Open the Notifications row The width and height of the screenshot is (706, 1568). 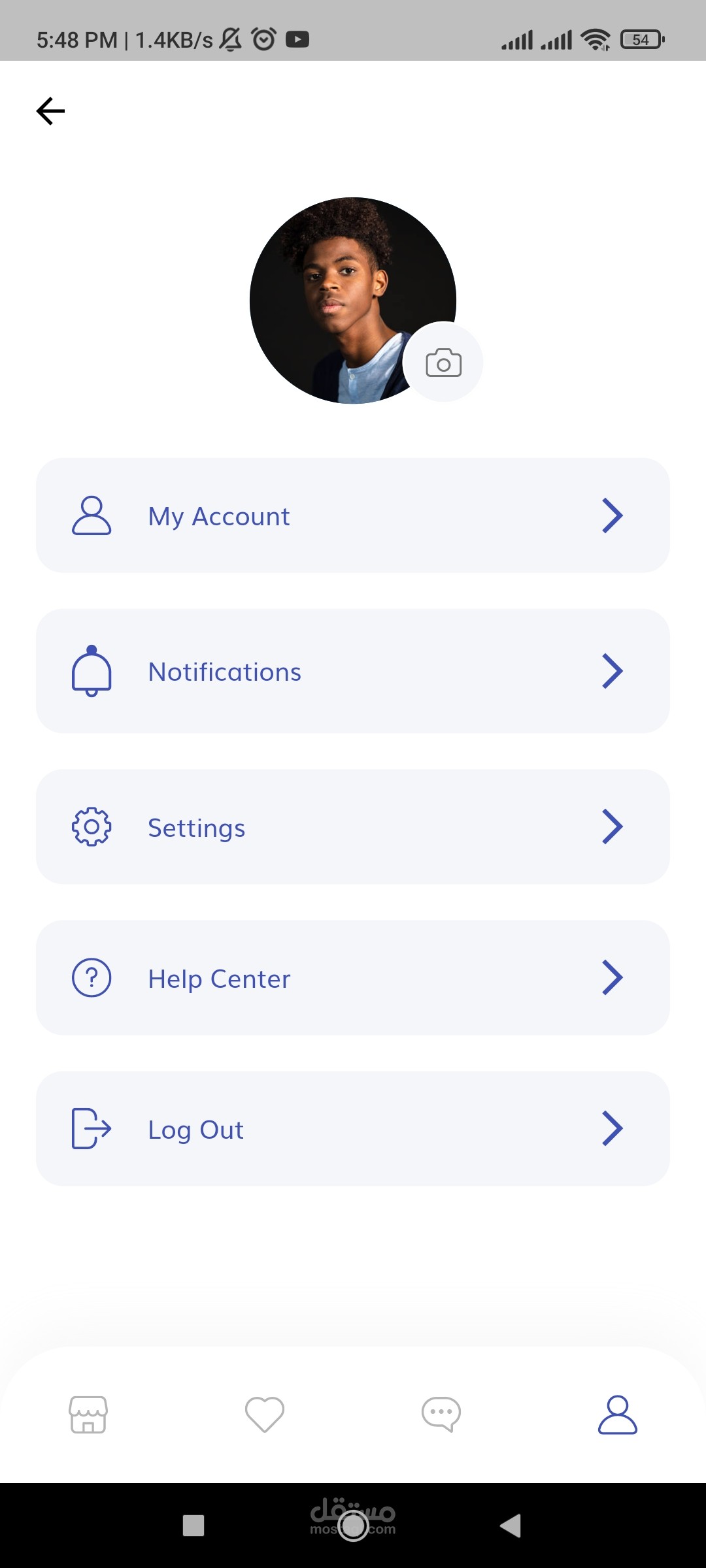tap(352, 671)
